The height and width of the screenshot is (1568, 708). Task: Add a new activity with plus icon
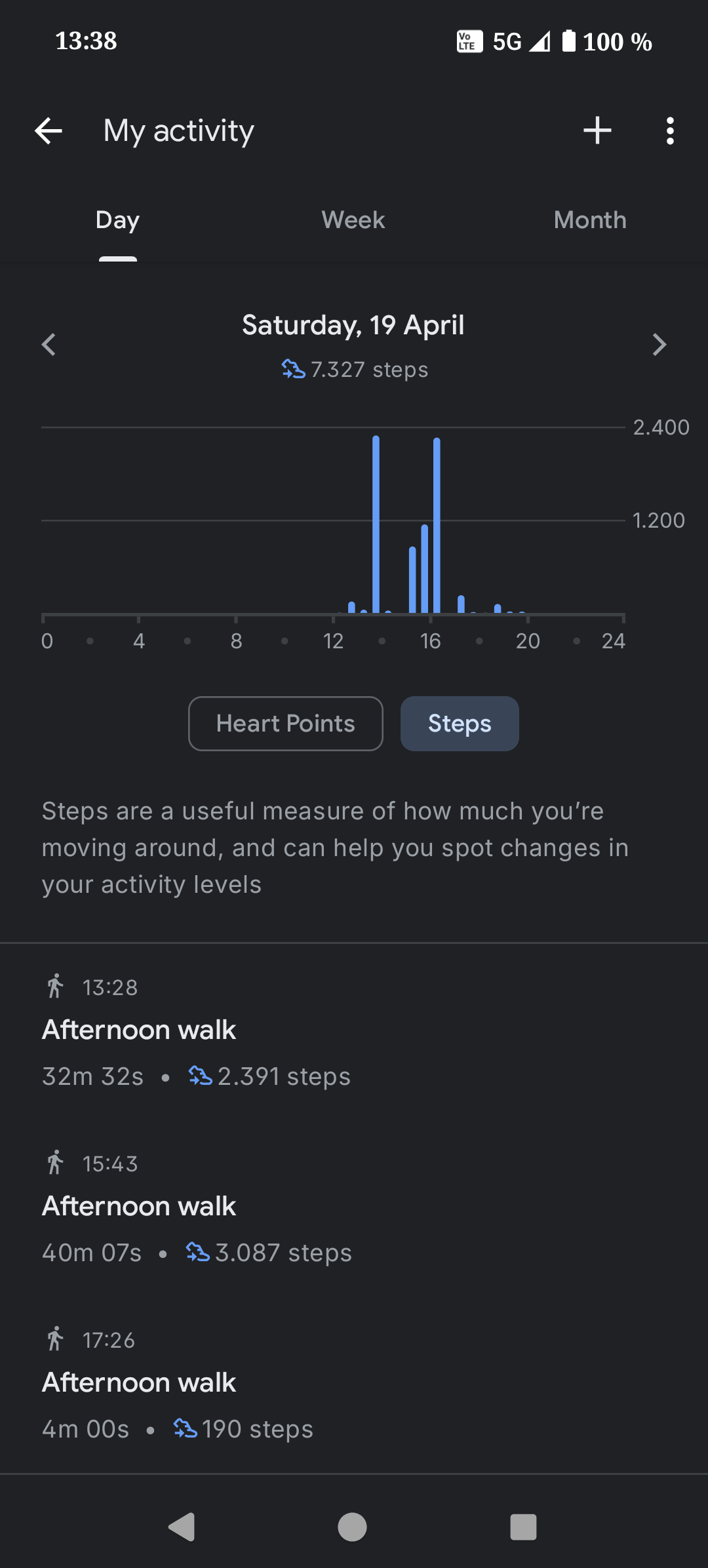point(597,130)
